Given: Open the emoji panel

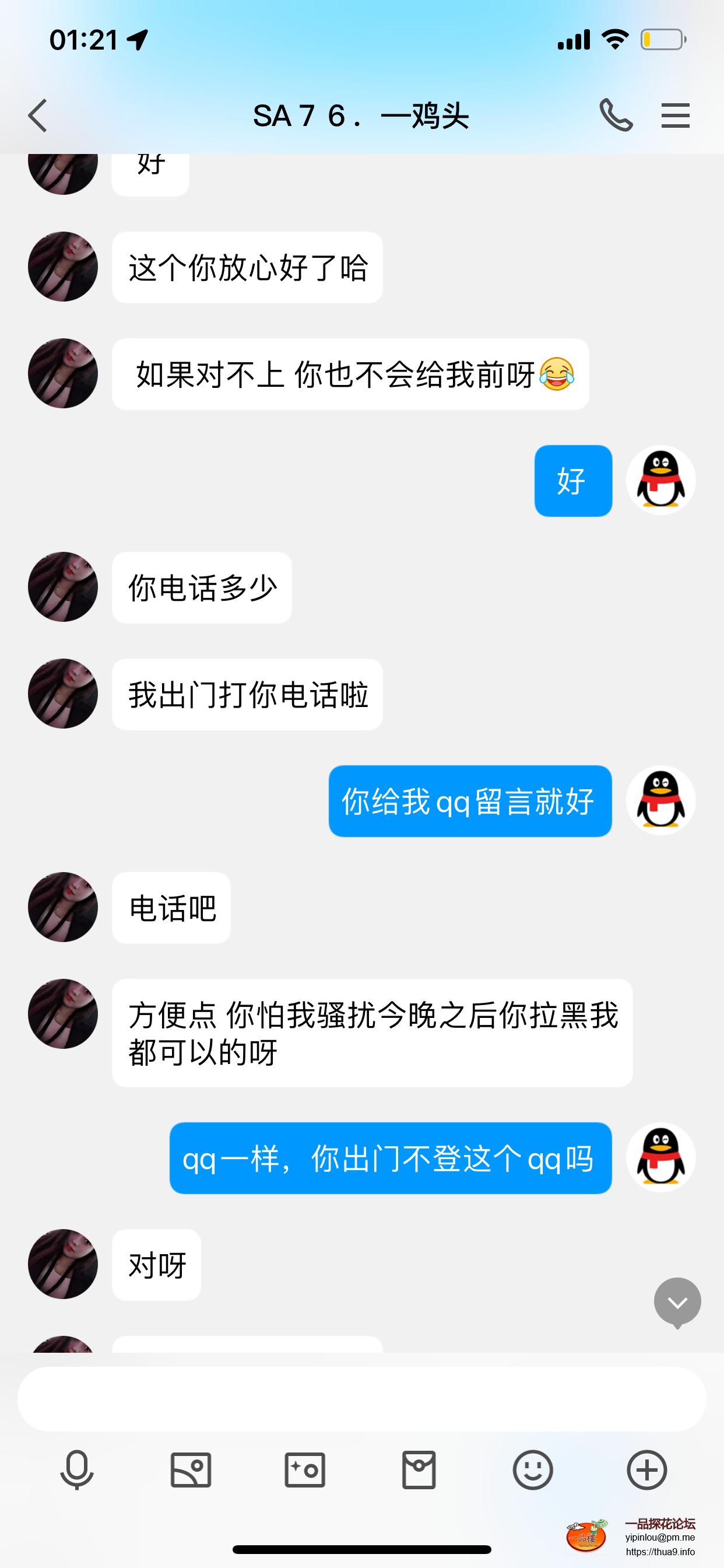Looking at the screenshot, I should point(532,1470).
